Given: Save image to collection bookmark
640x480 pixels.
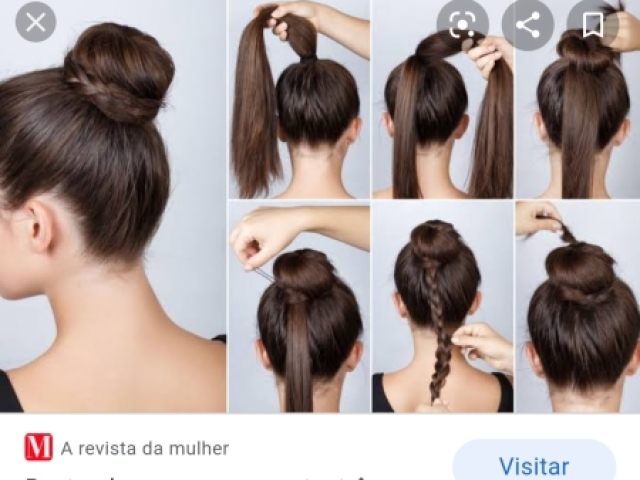Looking at the screenshot, I should point(593,25).
